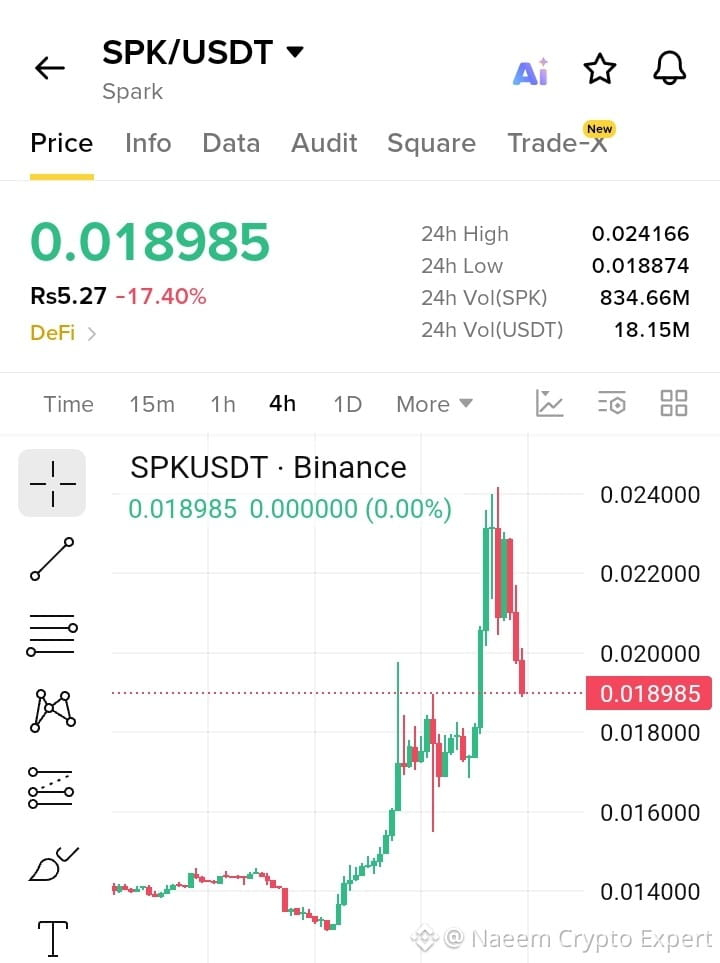Select the Time chart interval
Viewport: 720px width, 963px height.
pos(68,404)
